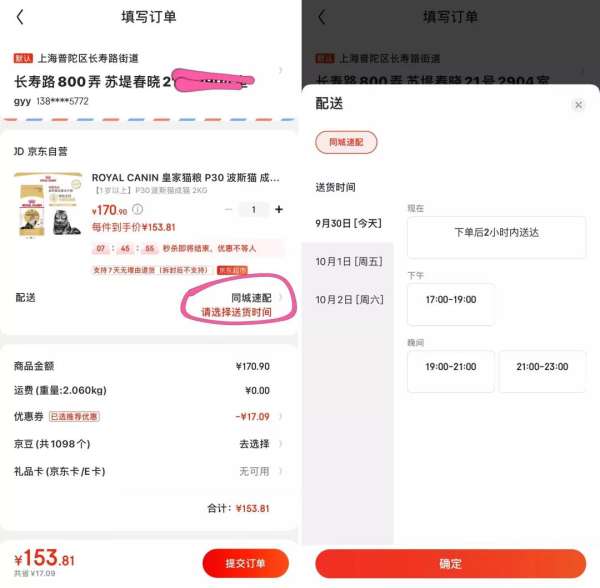Select the 21:00-23:00 evening slot
The height and width of the screenshot is (588, 600).
pyautogui.click(x=542, y=366)
